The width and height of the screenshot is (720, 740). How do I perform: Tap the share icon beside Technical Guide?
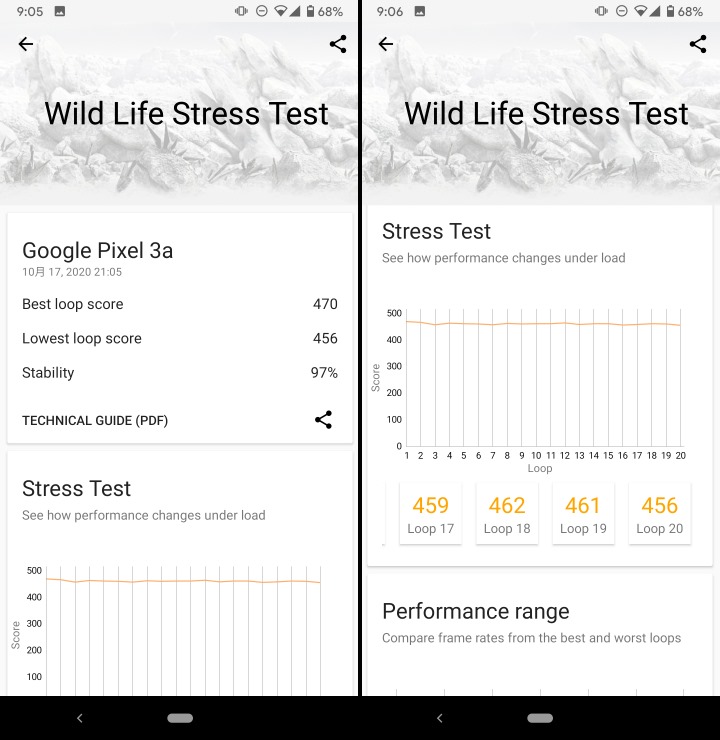[323, 420]
